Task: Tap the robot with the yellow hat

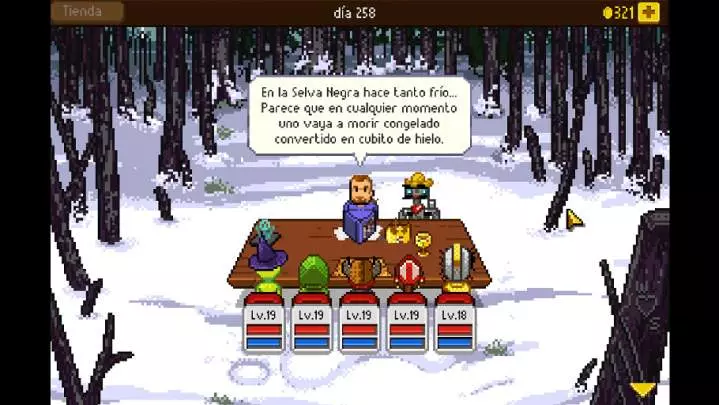Action: 415,196
